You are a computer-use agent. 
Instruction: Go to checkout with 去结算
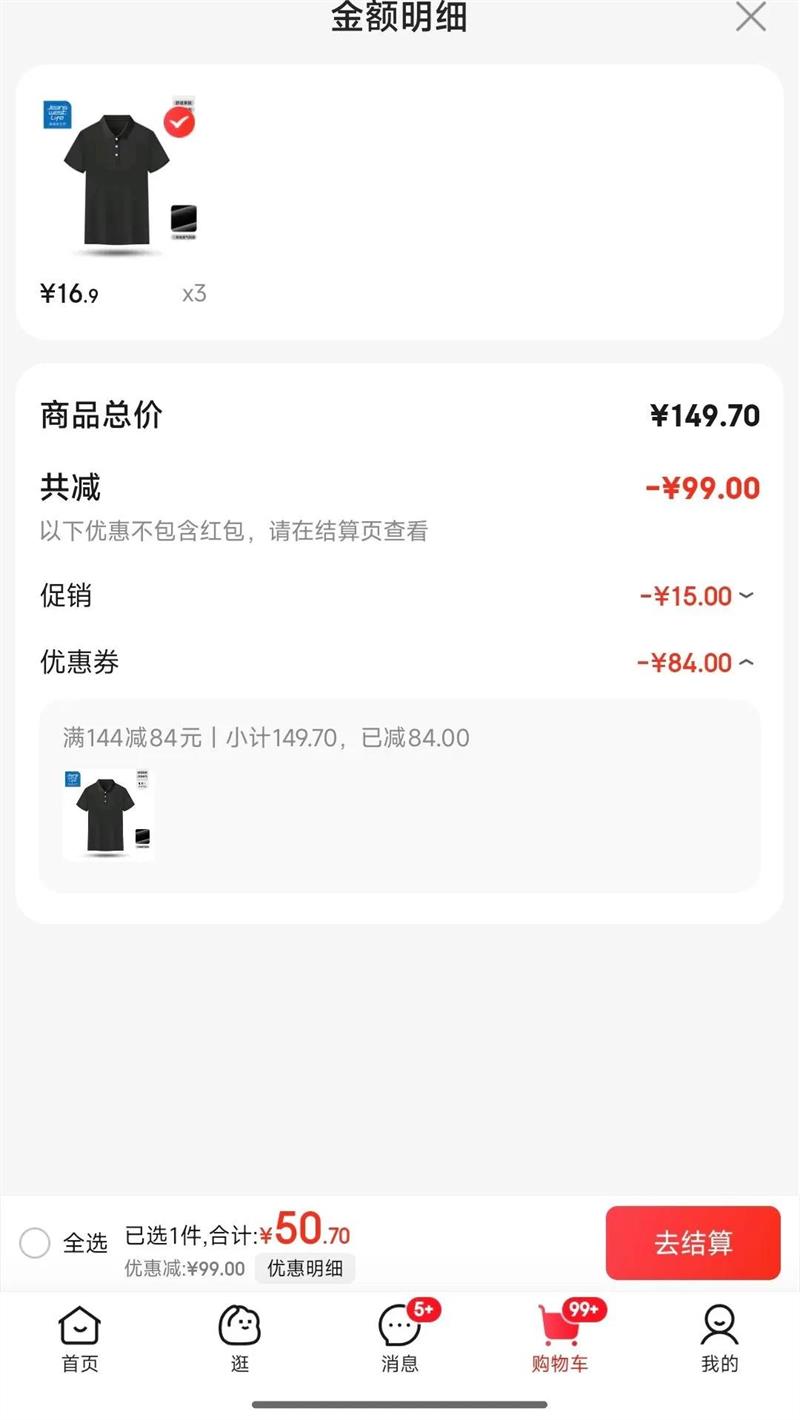[692, 1243]
